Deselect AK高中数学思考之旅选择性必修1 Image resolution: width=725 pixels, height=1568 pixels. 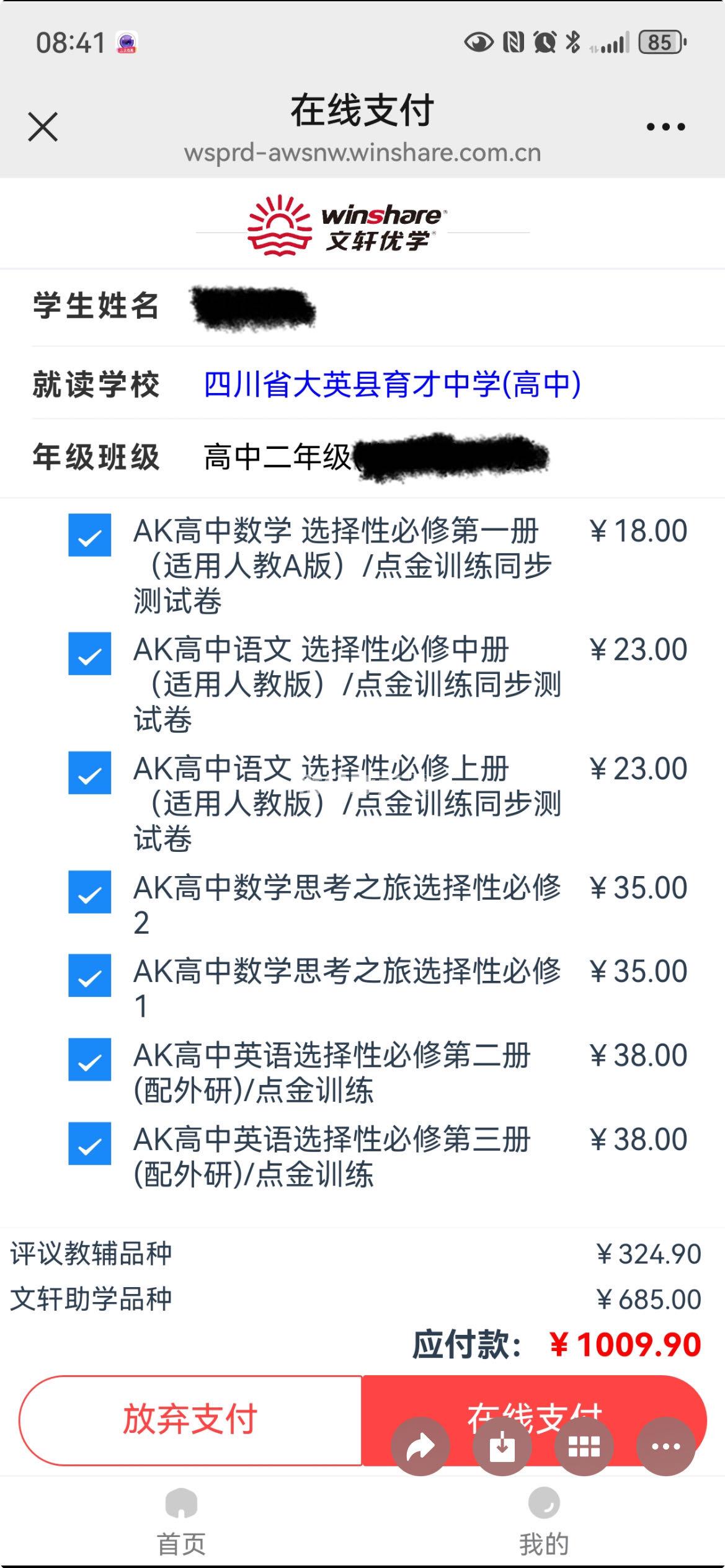coord(90,975)
